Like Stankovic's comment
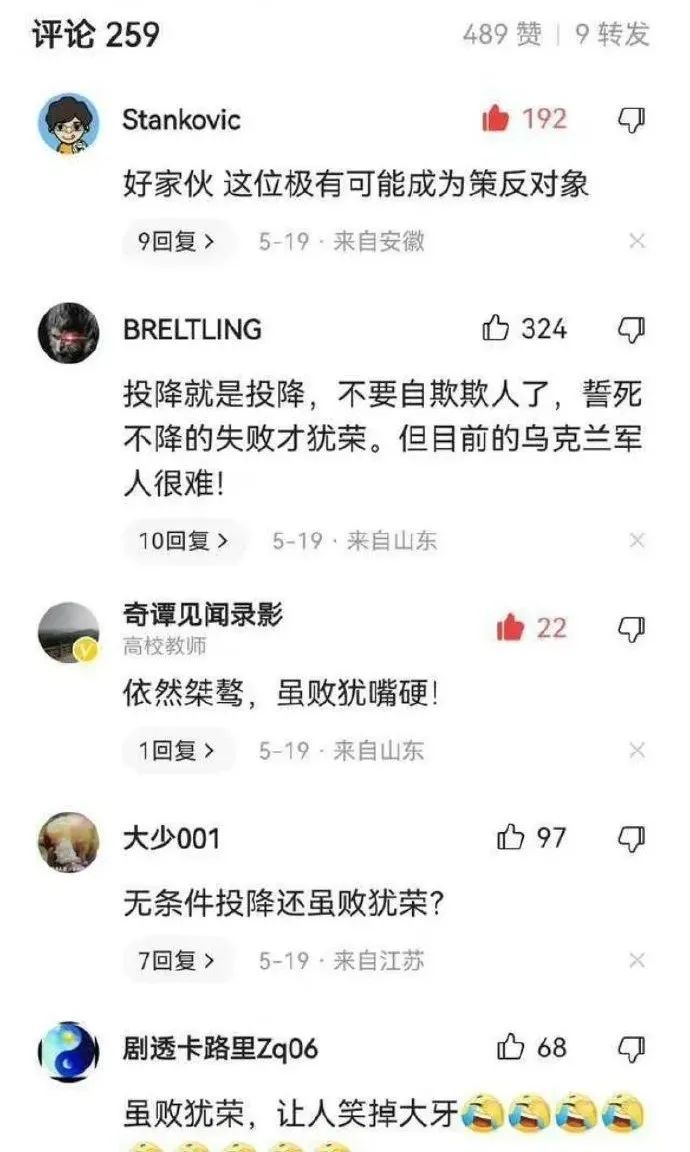Screen dimensions: 690x1152 tap(495, 118)
